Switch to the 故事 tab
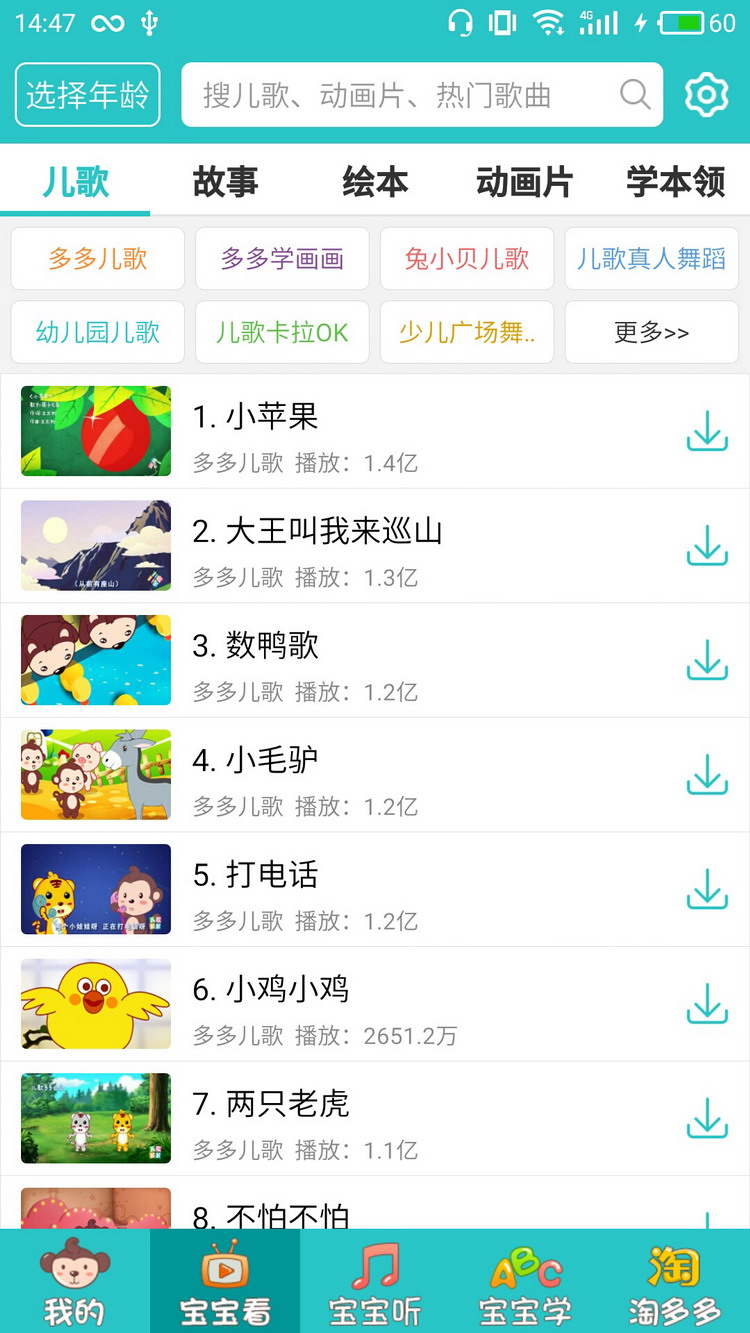Image resolution: width=750 pixels, height=1333 pixels. pyautogui.click(x=225, y=182)
